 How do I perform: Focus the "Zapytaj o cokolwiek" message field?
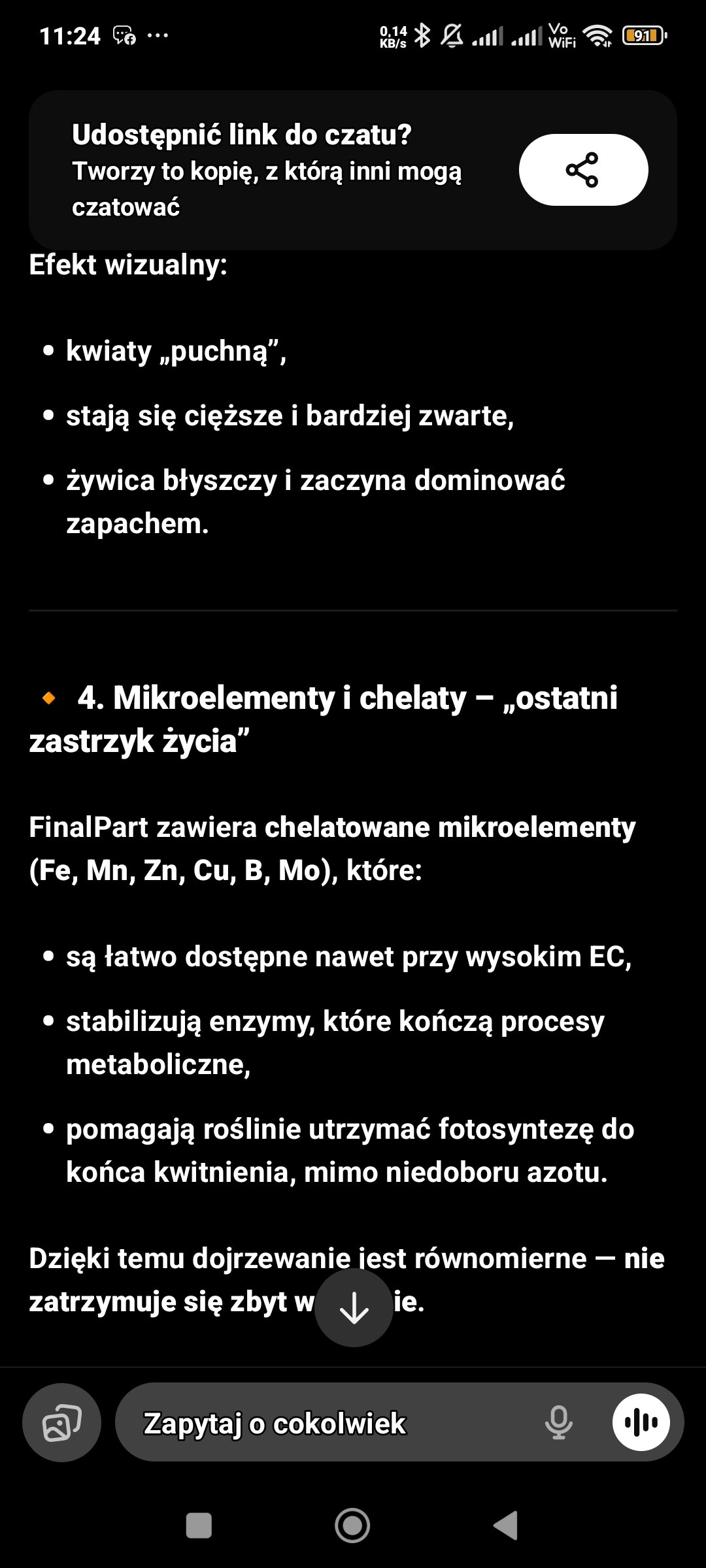click(x=327, y=1424)
